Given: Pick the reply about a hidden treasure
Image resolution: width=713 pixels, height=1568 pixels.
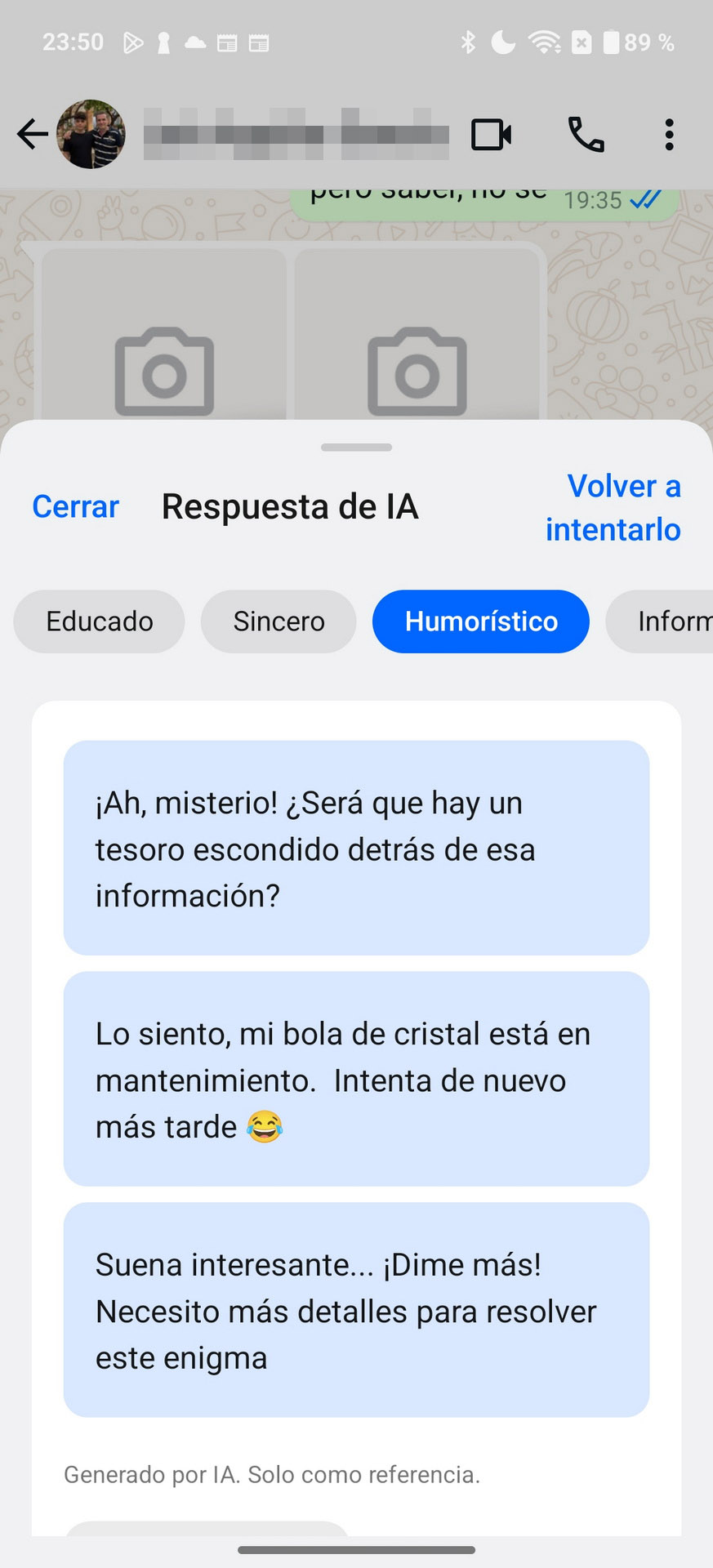Looking at the screenshot, I should click(x=356, y=848).
